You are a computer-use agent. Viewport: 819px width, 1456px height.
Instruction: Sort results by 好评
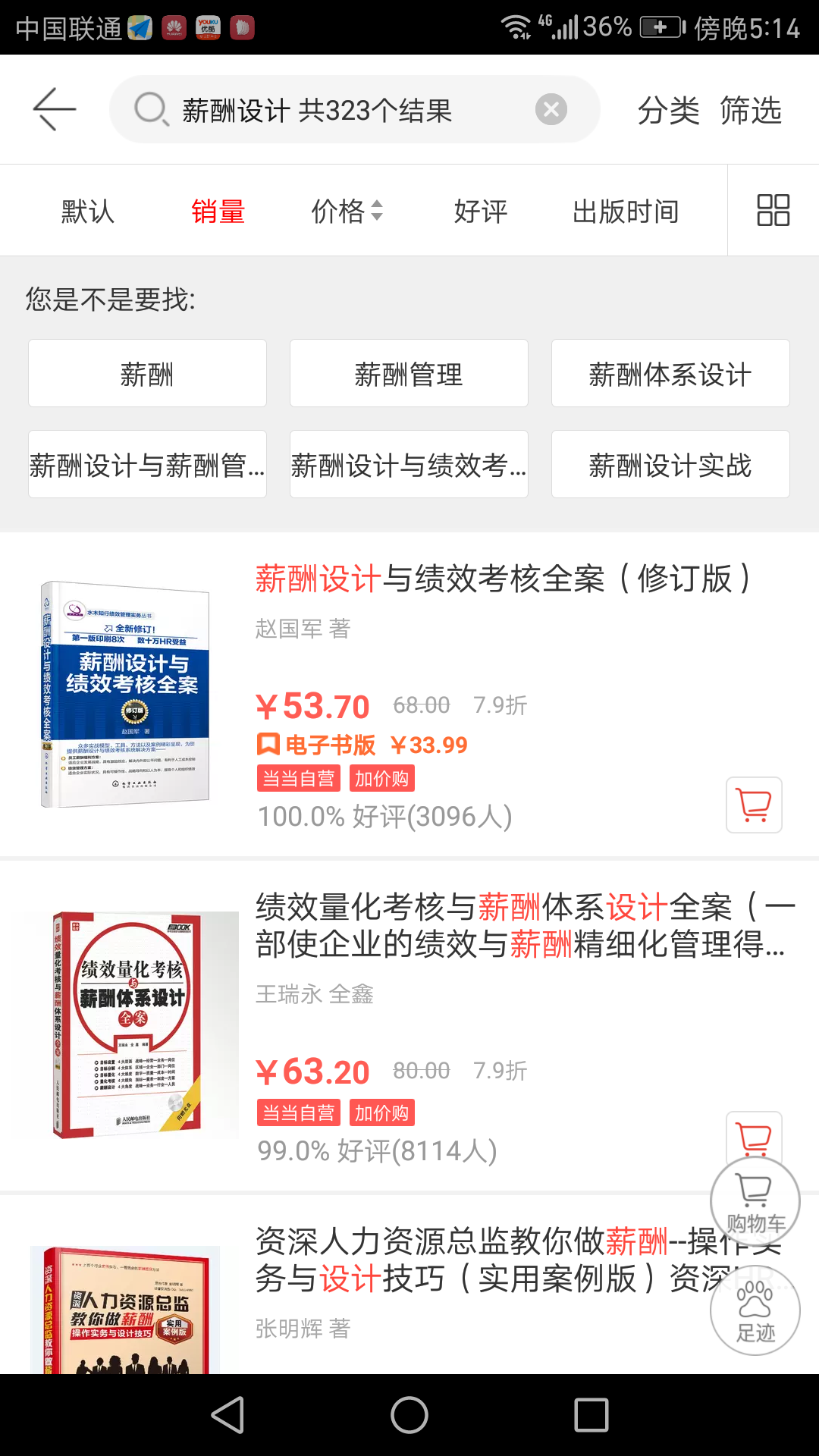pos(481,212)
